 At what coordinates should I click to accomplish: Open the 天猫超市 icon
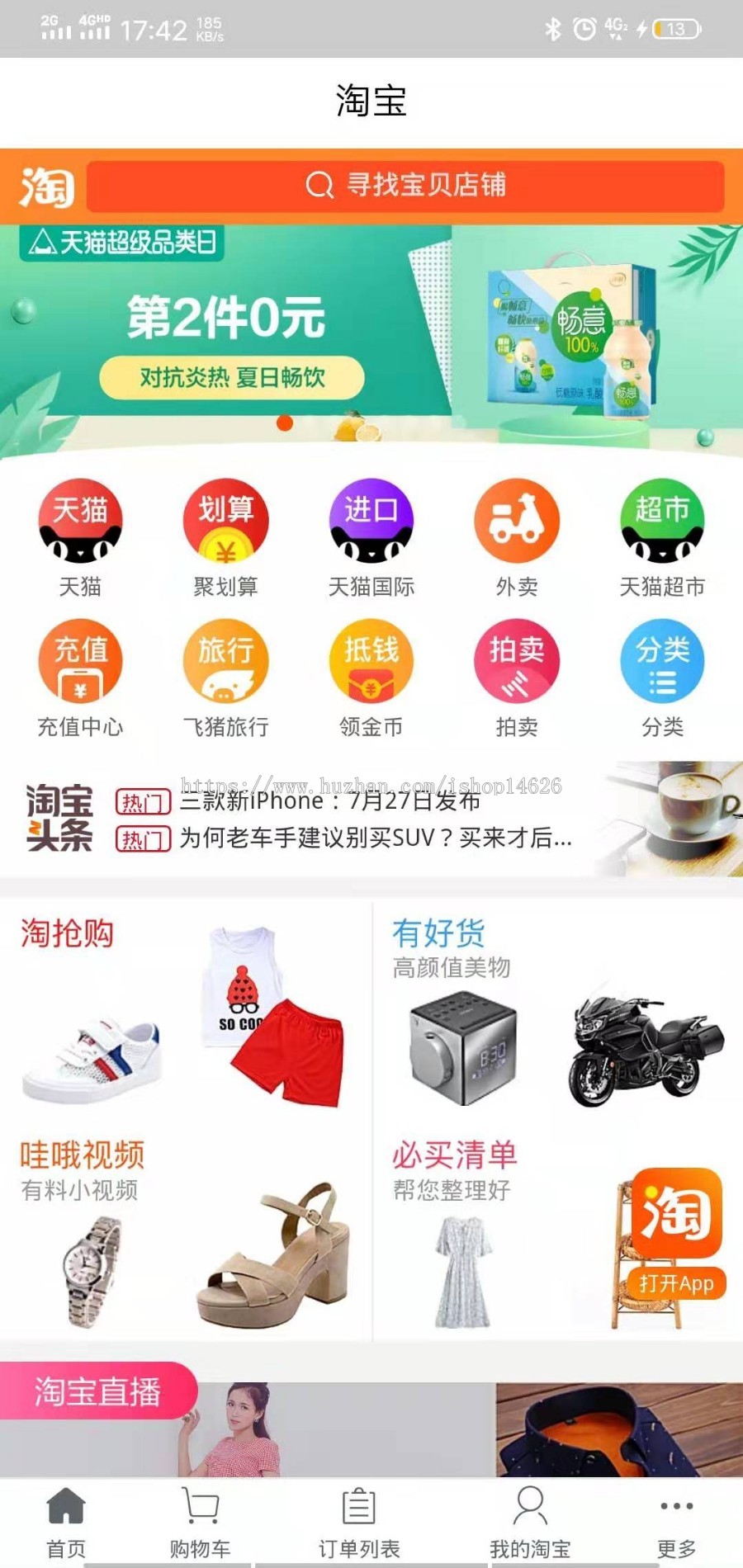(x=661, y=520)
